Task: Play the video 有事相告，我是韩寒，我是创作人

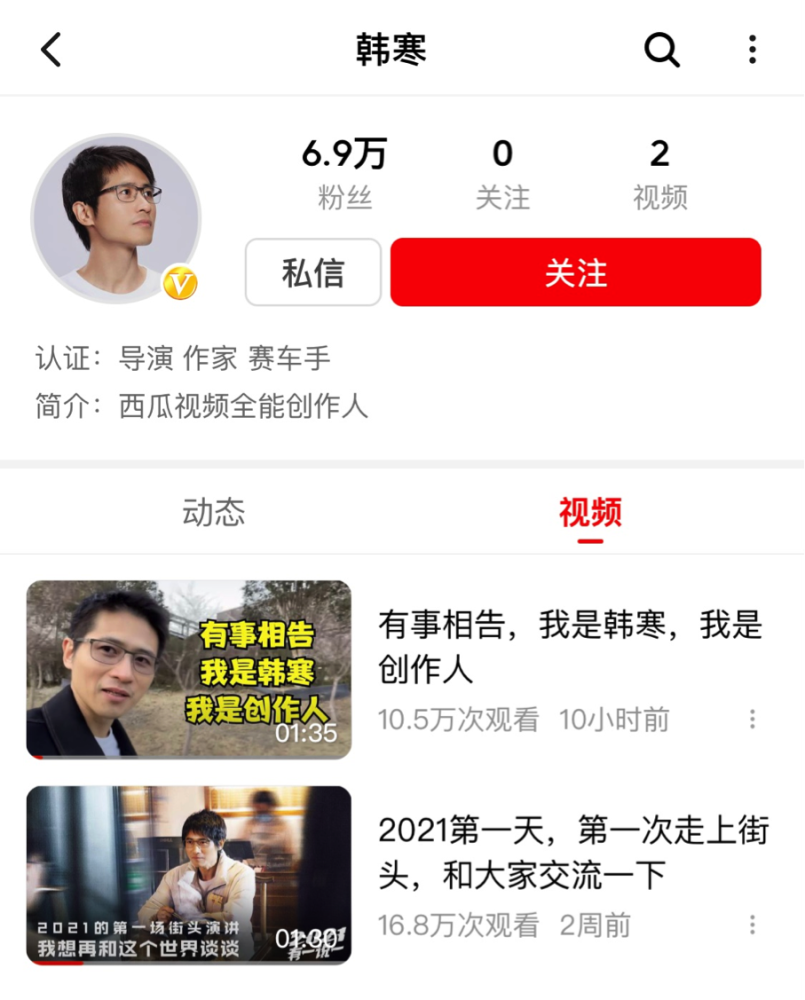Action: tap(189, 669)
